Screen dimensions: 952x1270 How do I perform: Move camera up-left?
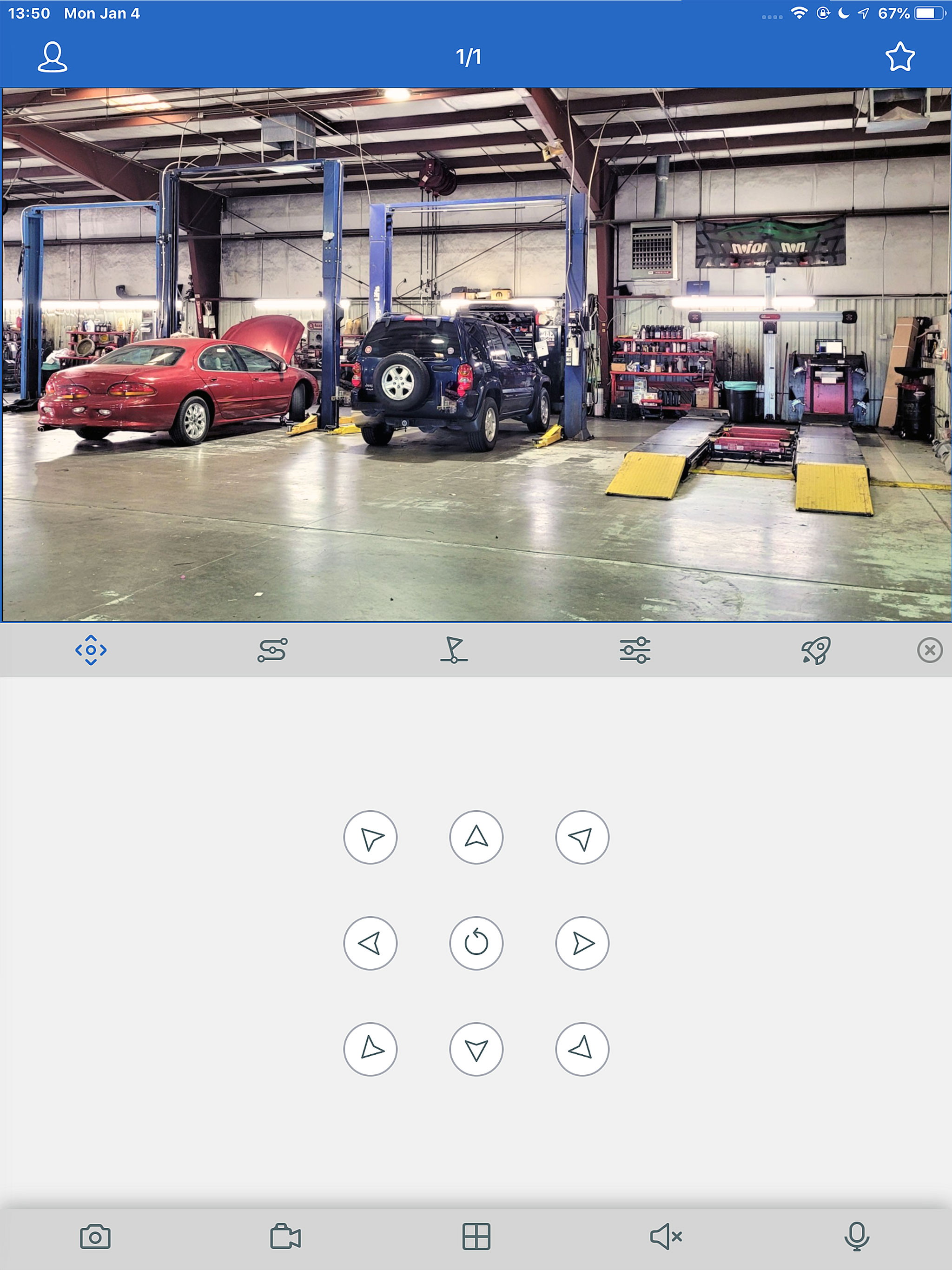coord(370,837)
